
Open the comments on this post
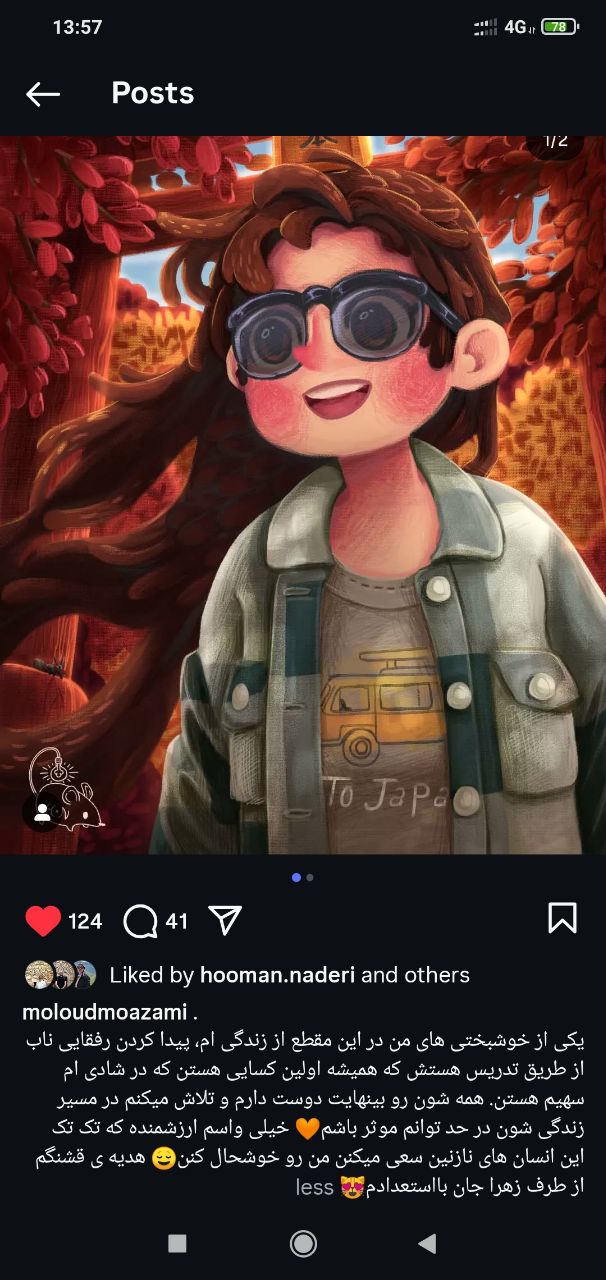tap(141, 921)
